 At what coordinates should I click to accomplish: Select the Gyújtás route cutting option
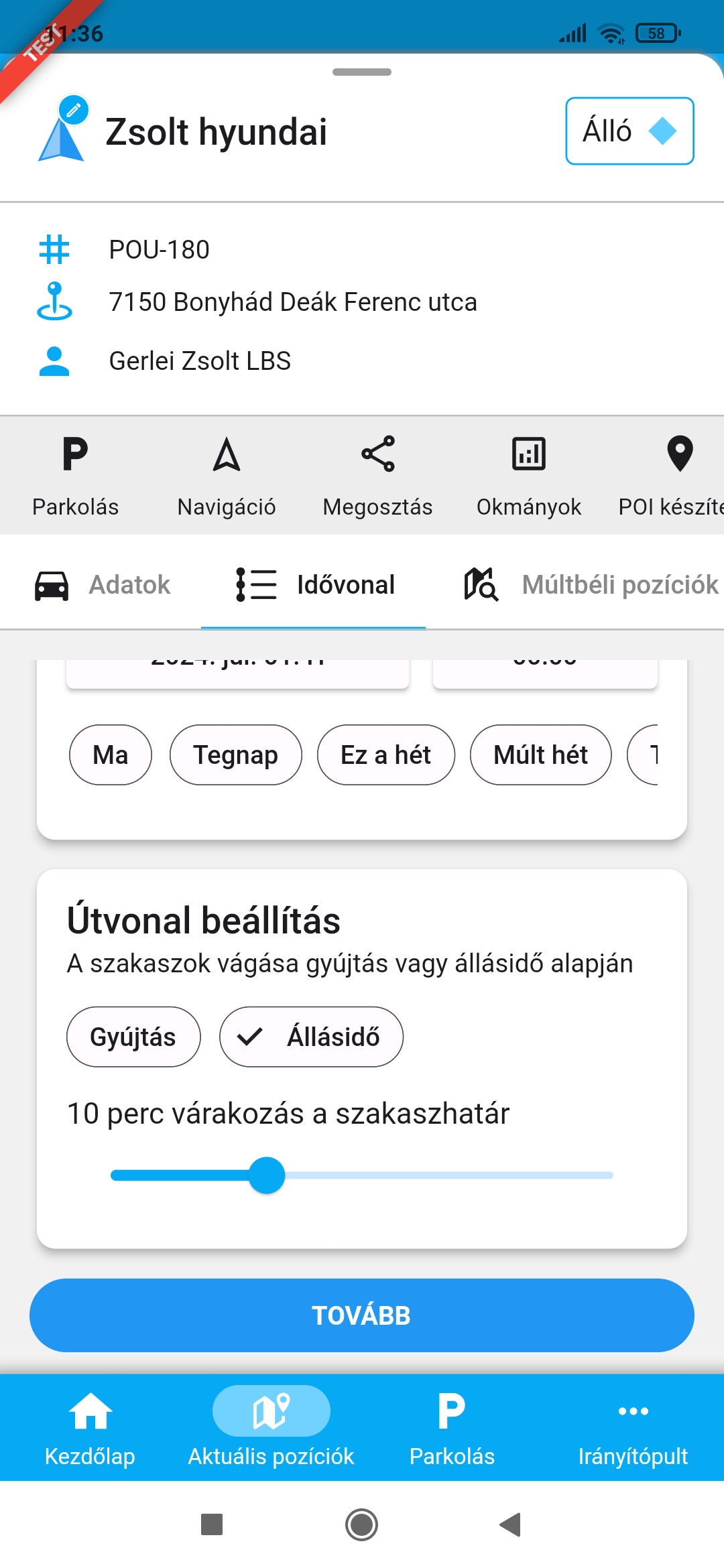133,1037
